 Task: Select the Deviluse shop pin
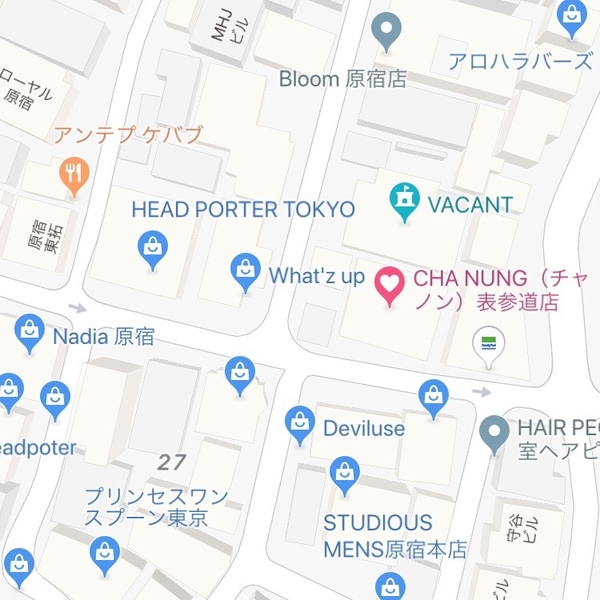(300, 424)
